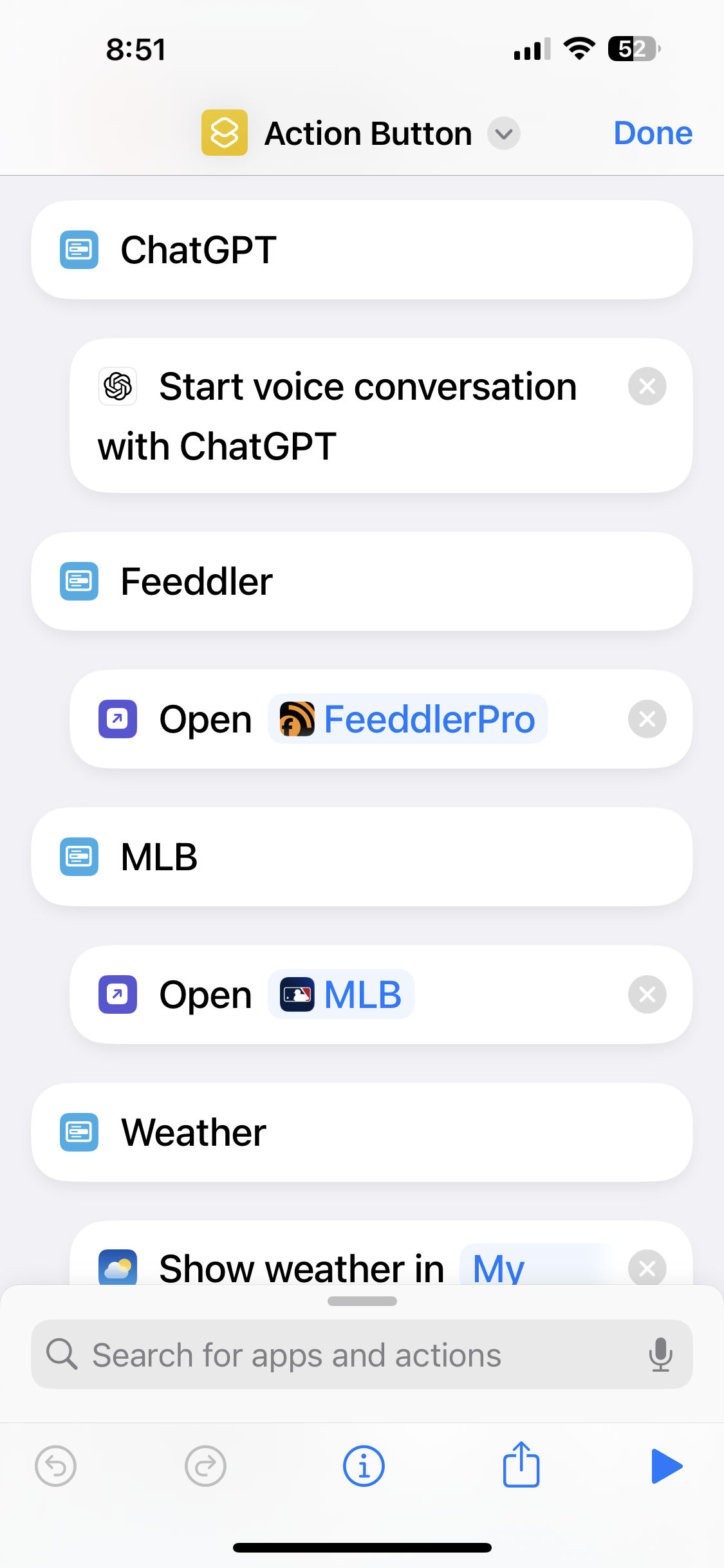This screenshot has width=724, height=1568.
Task: Open the Action Button title dropdown
Action: (x=503, y=133)
